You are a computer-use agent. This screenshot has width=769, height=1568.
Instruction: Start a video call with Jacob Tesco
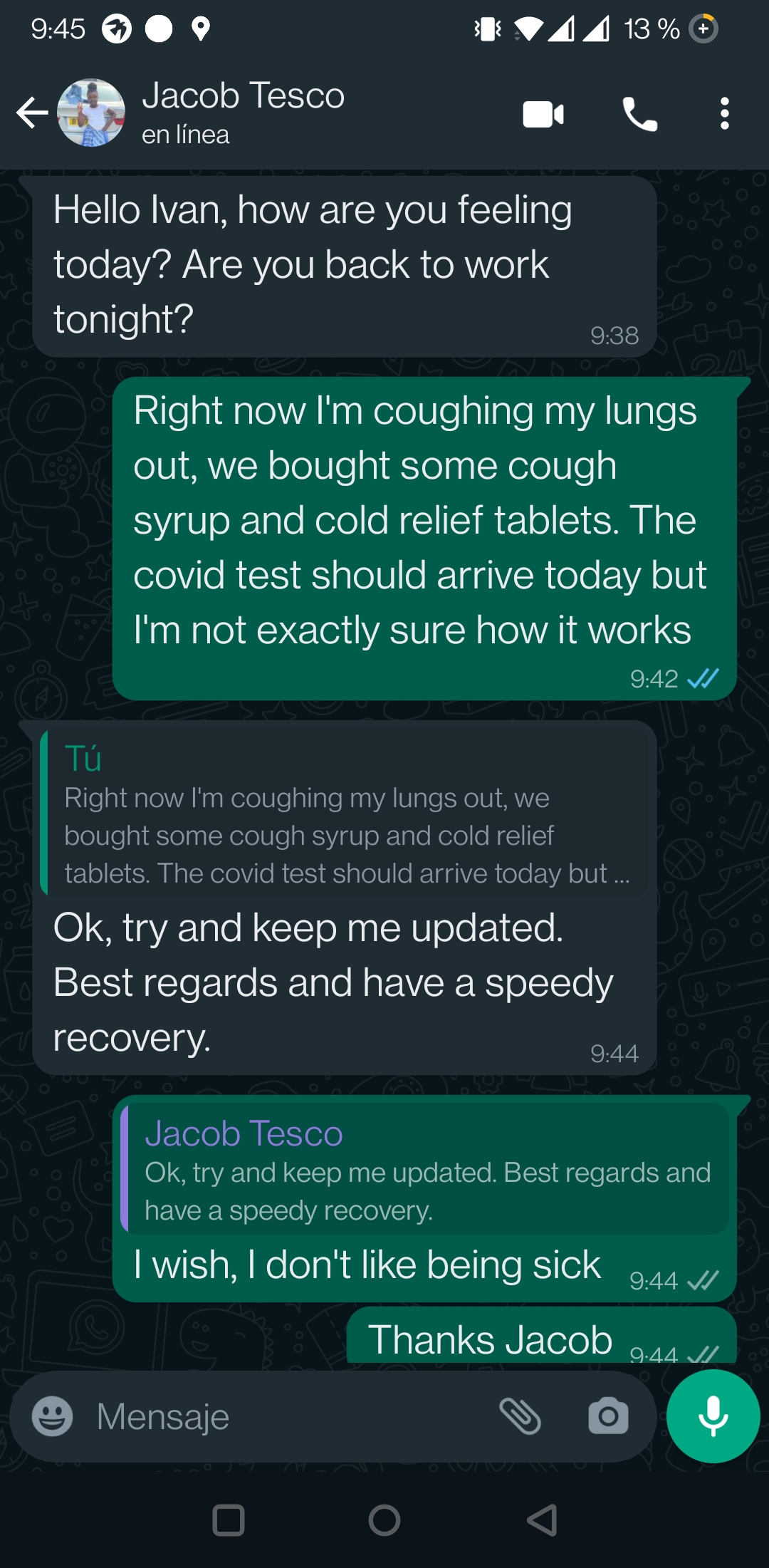tap(543, 114)
